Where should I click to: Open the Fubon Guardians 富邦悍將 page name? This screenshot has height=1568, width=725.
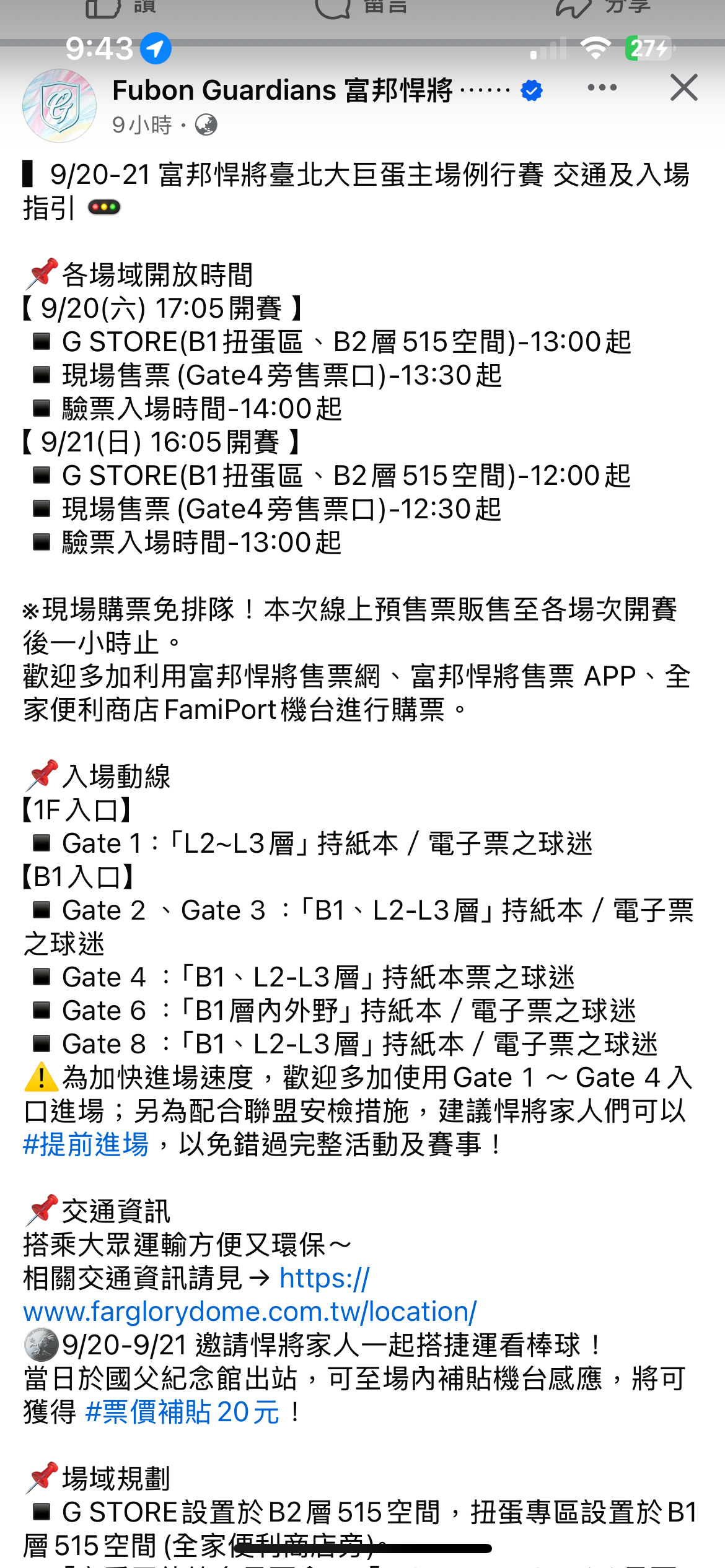pos(282,90)
